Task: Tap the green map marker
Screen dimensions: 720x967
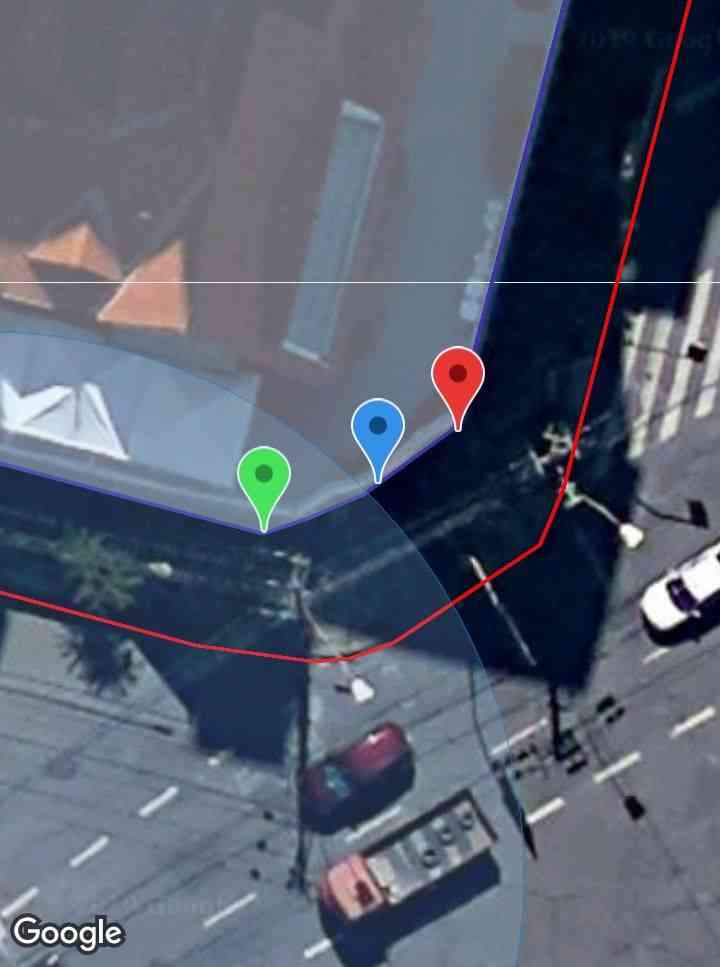Action: pyautogui.click(x=264, y=477)
